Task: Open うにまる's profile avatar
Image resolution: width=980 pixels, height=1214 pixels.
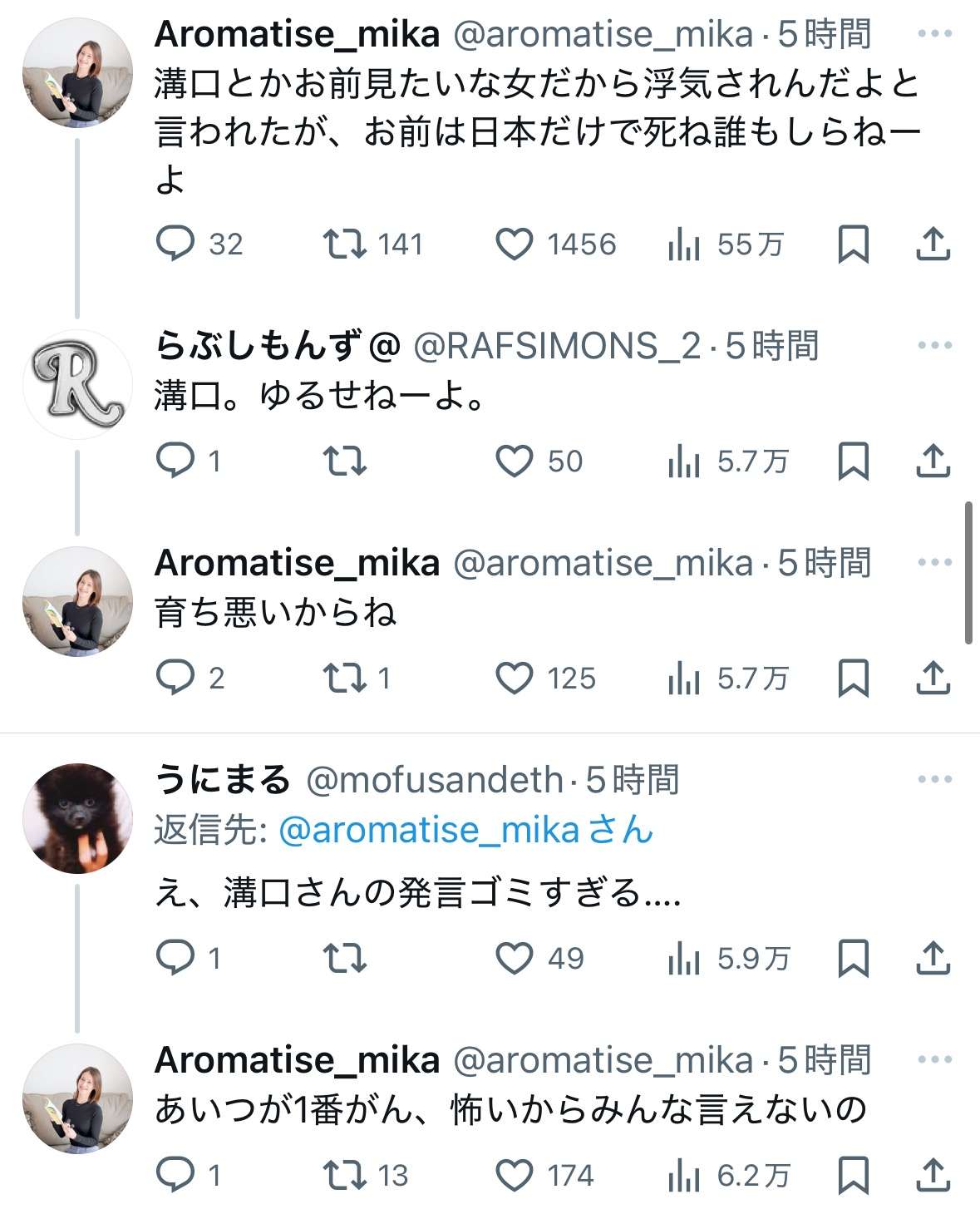Action: [77, 818]
